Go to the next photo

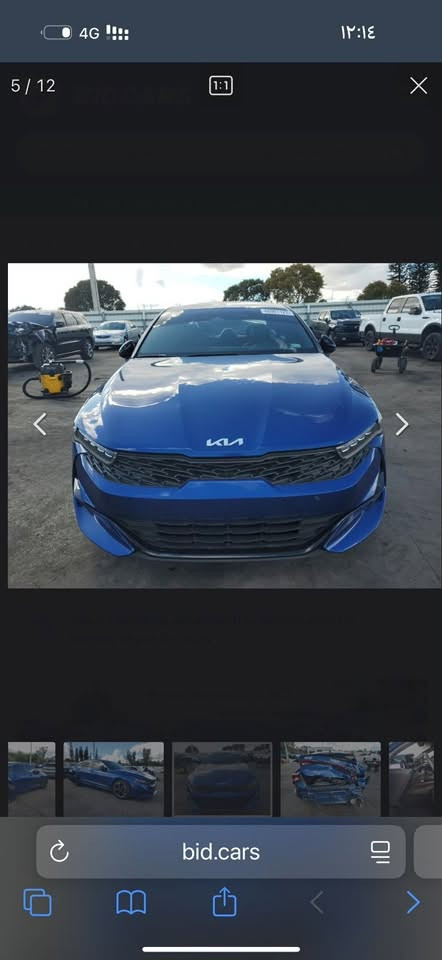[x=402, y=424]
